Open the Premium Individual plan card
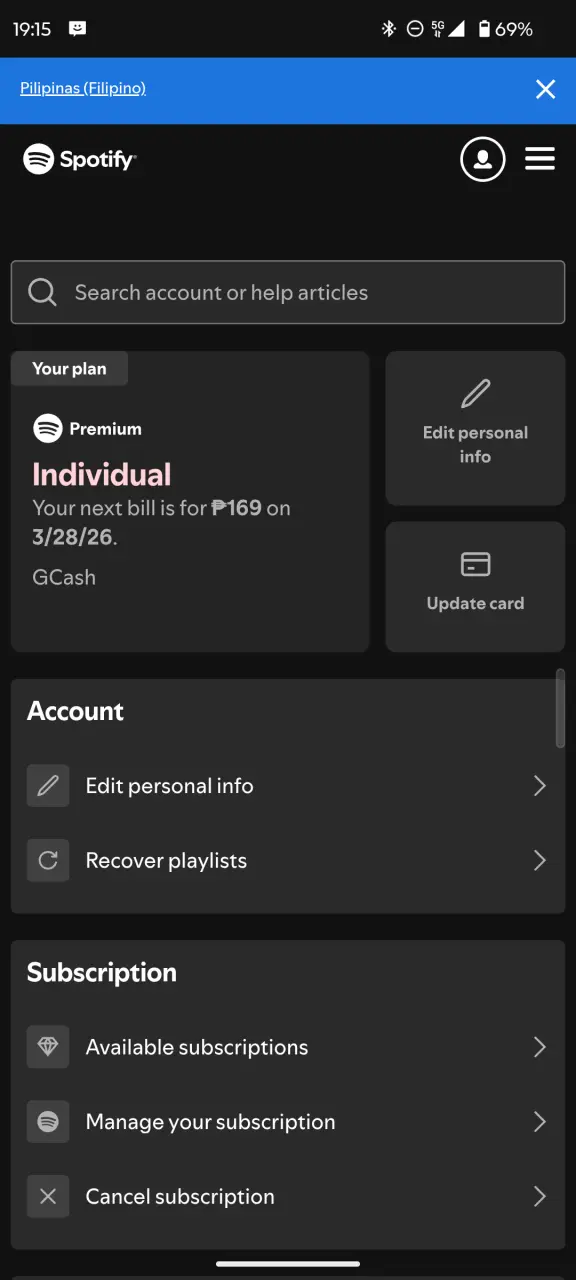 pyautogui.click(x=190, y=502)
